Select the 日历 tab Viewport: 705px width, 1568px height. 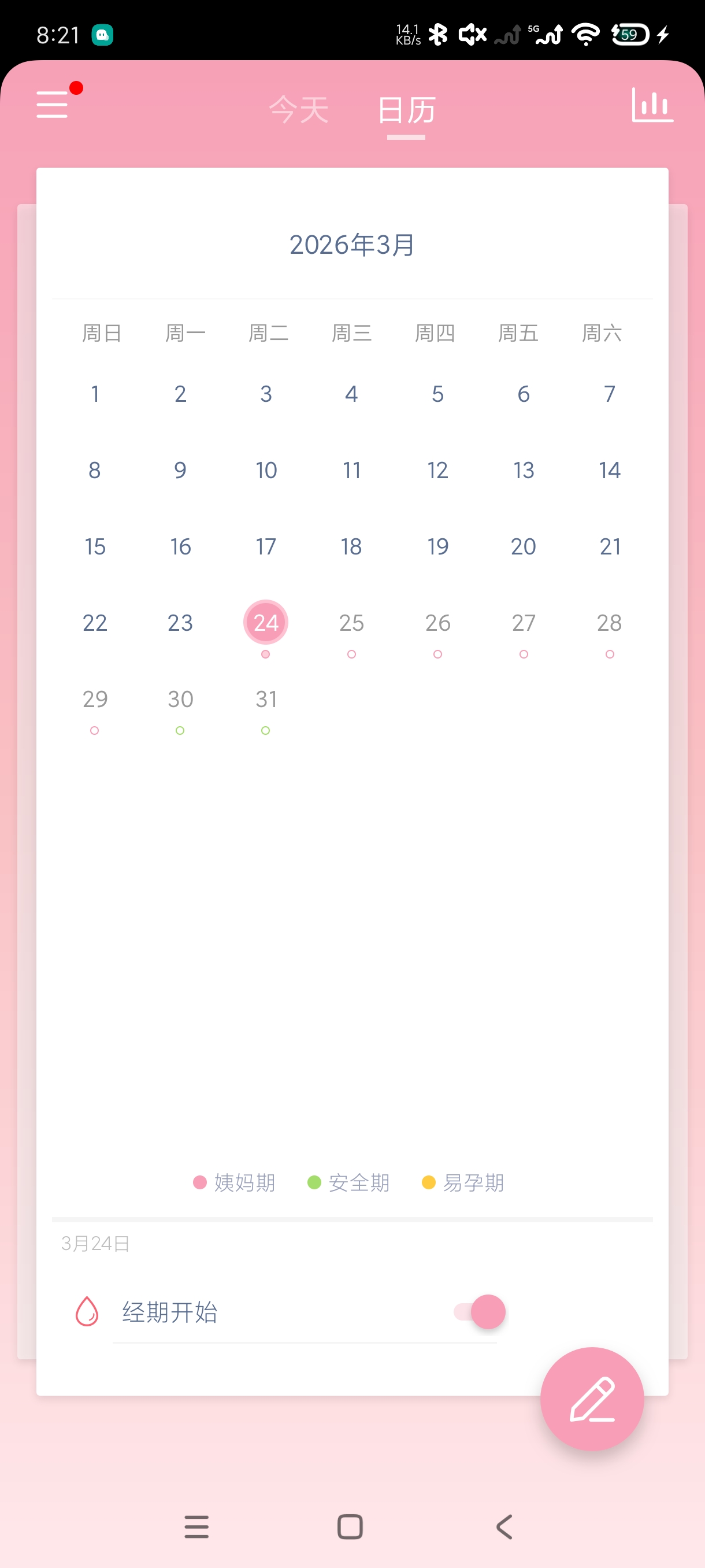coord(406,110)
